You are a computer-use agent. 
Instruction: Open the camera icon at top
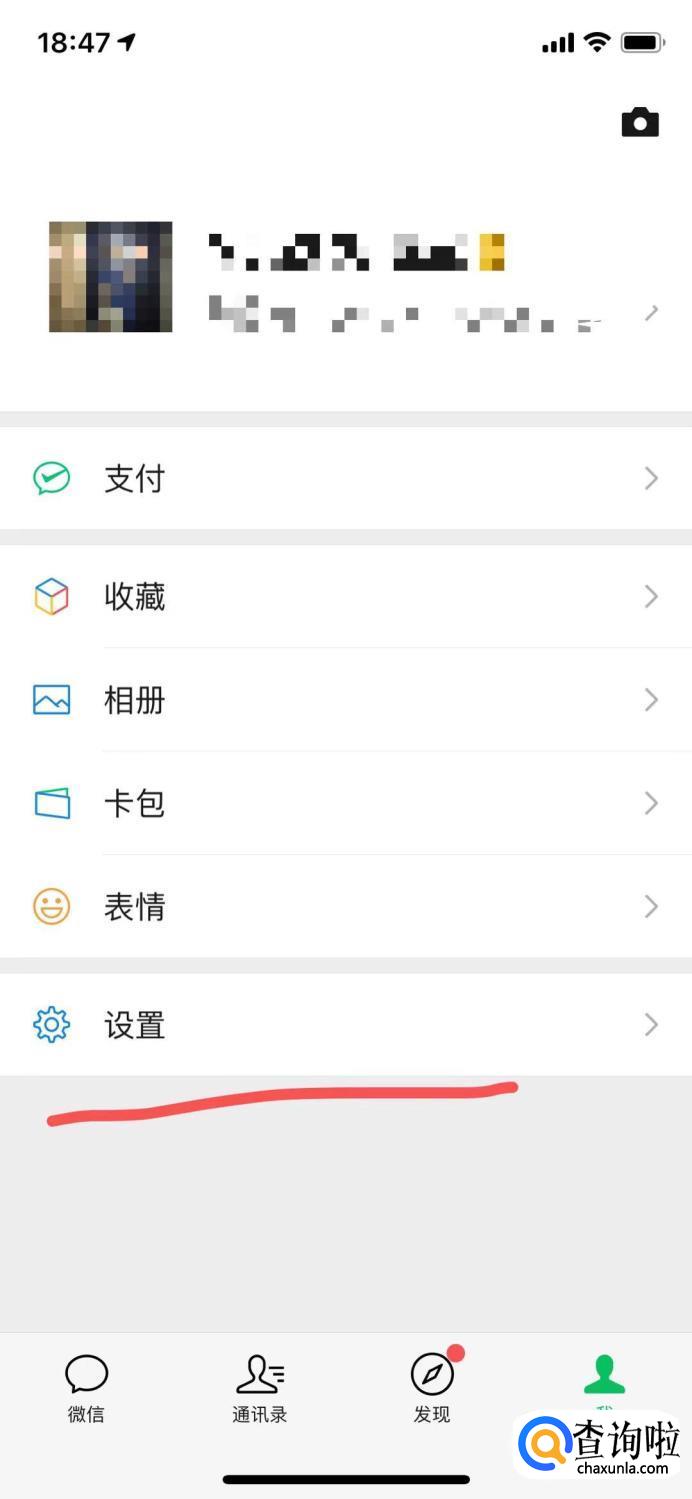click(x=640, y=123)
